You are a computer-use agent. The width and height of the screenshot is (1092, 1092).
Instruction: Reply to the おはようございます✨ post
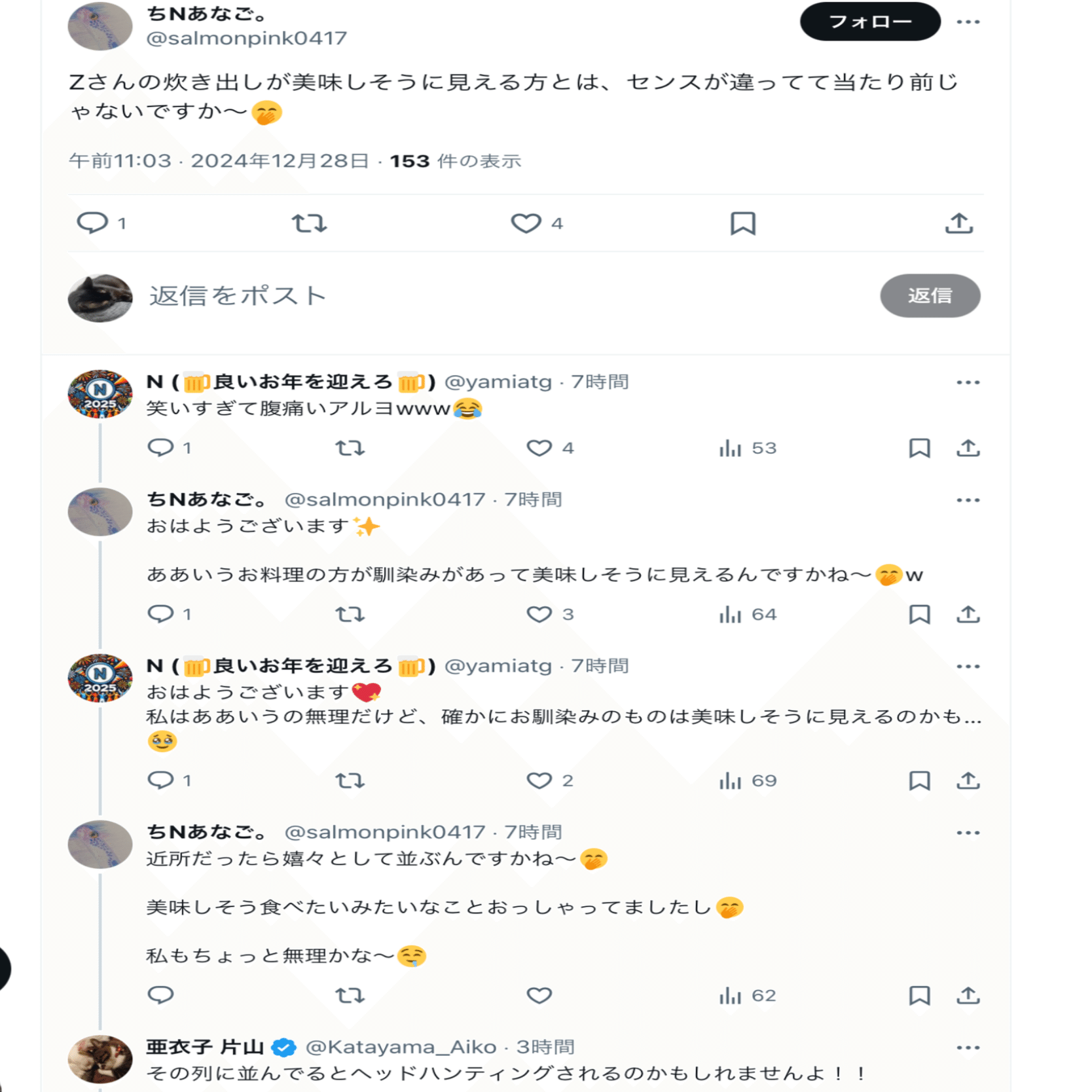pos(160,614)
